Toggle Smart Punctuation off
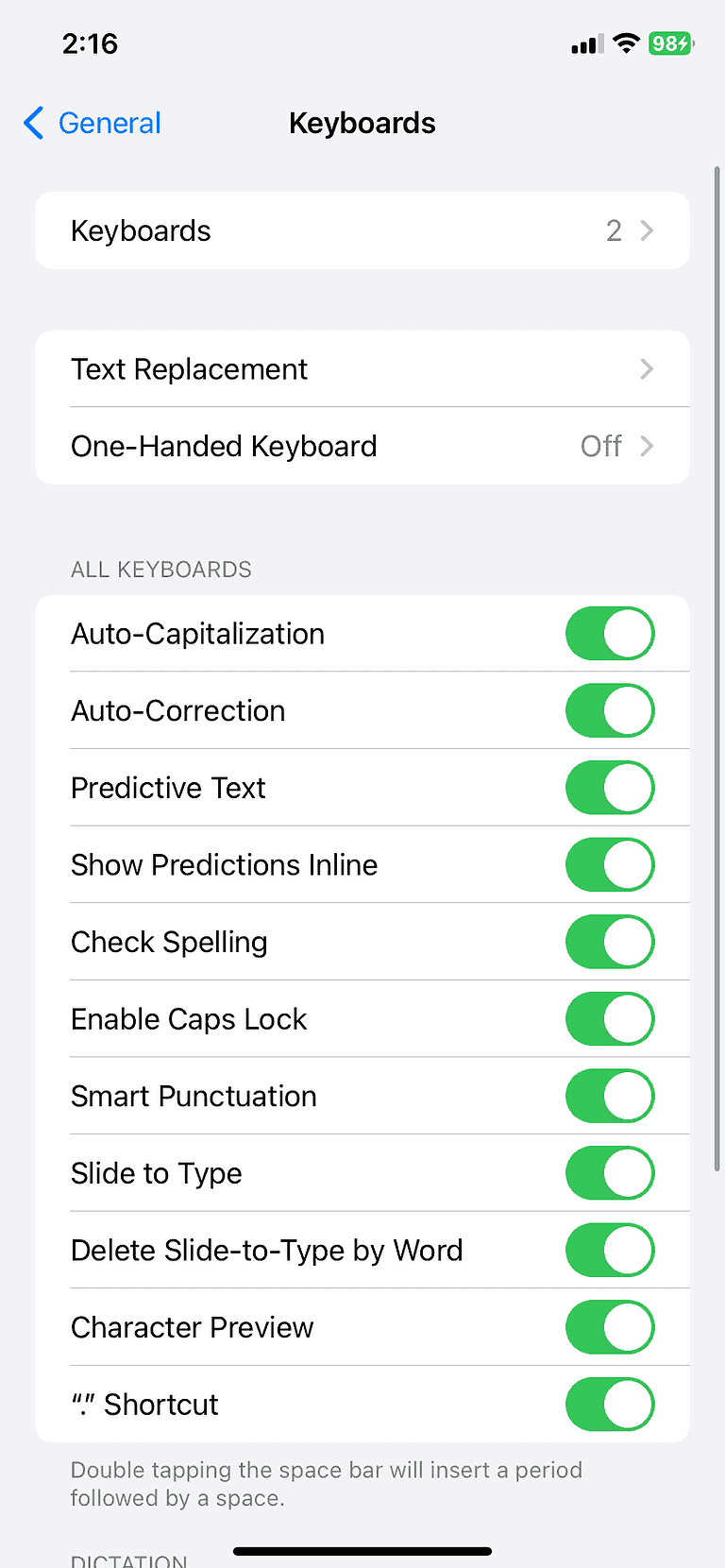 click(x=610, y=1096)
